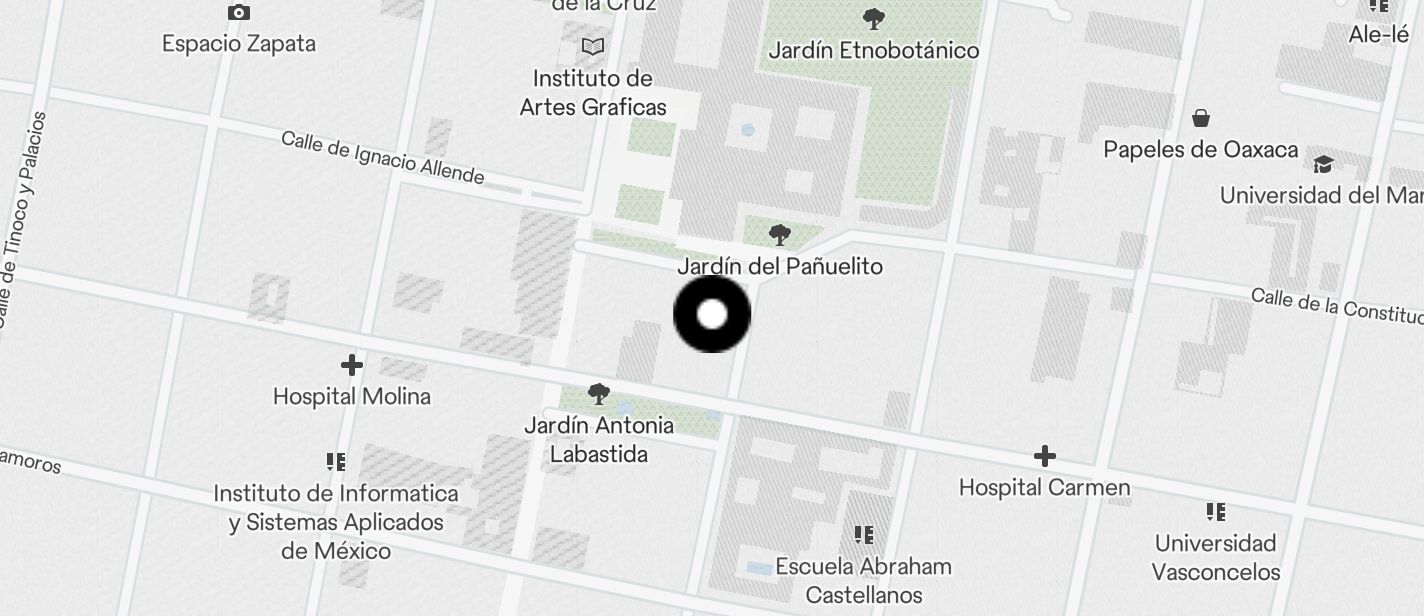Open Espacio Zapata camera marker
The width and height of the screenshot is (1424, 616).
click(x=238, y=13)
